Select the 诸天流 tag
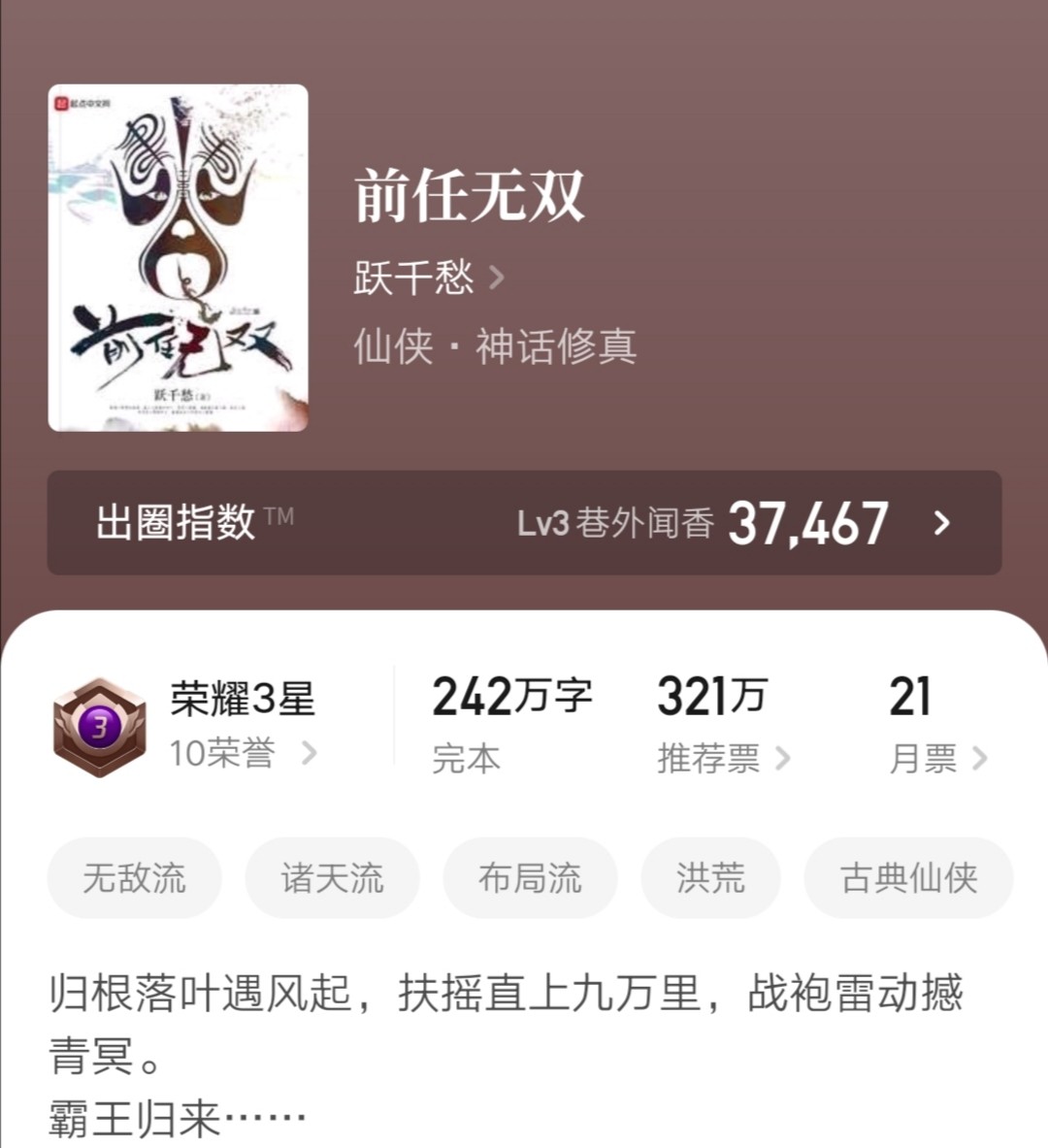 [332, 878]
